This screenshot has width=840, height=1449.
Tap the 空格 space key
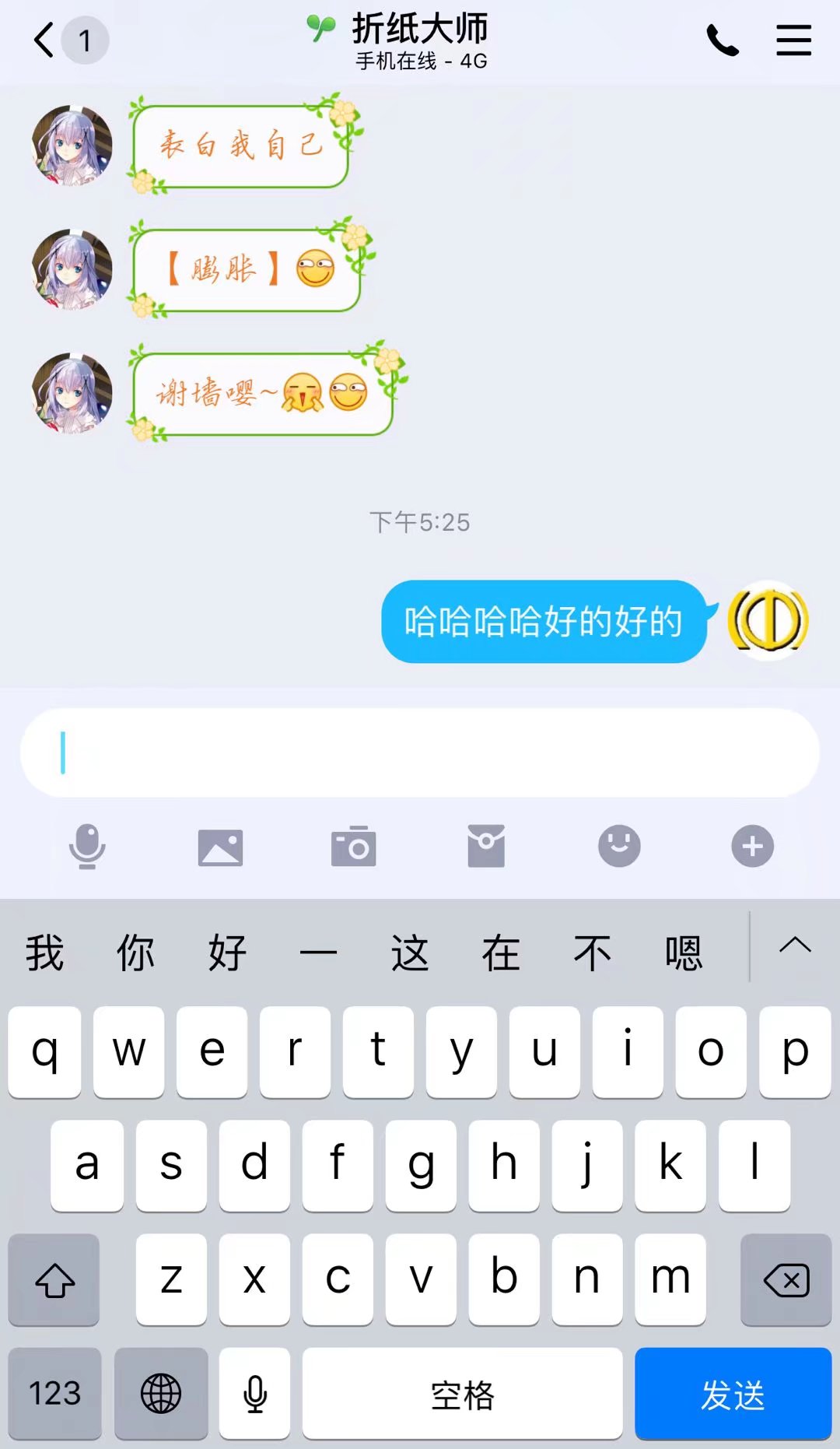tap(462, 1394)
